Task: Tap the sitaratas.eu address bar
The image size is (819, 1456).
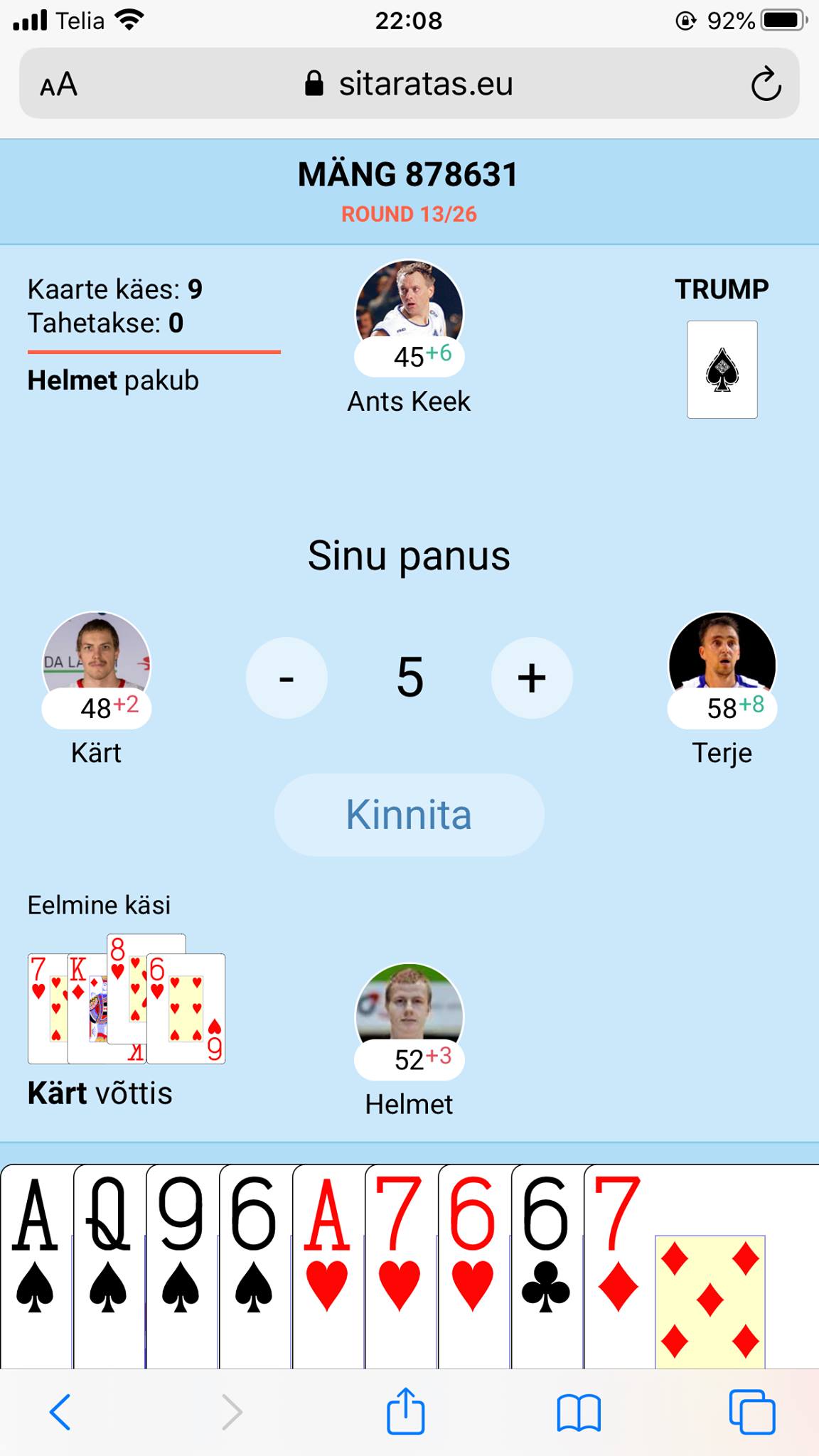Action: (x=409, y=83)
